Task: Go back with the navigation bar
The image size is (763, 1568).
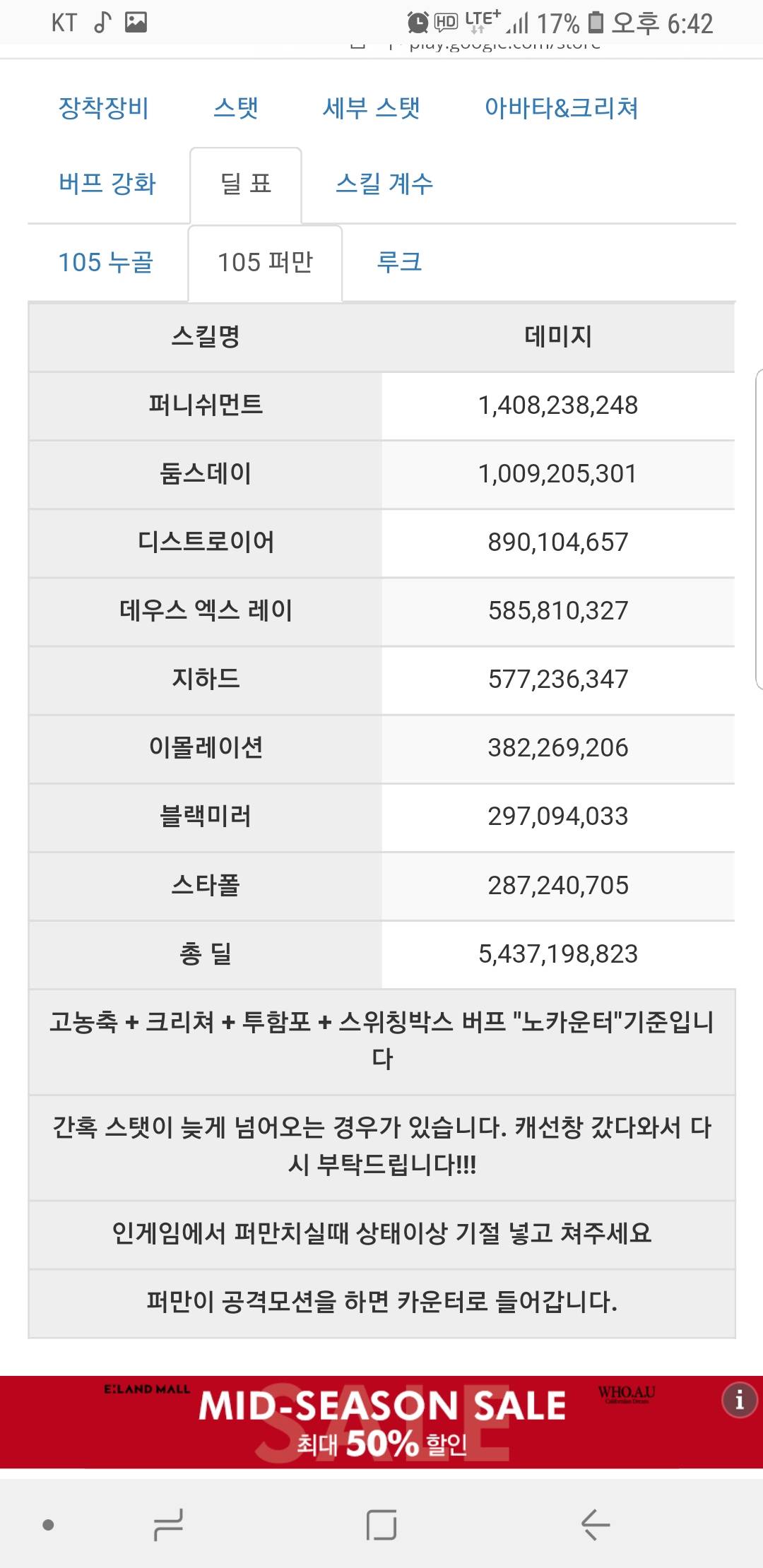Action: [595, 1524]
